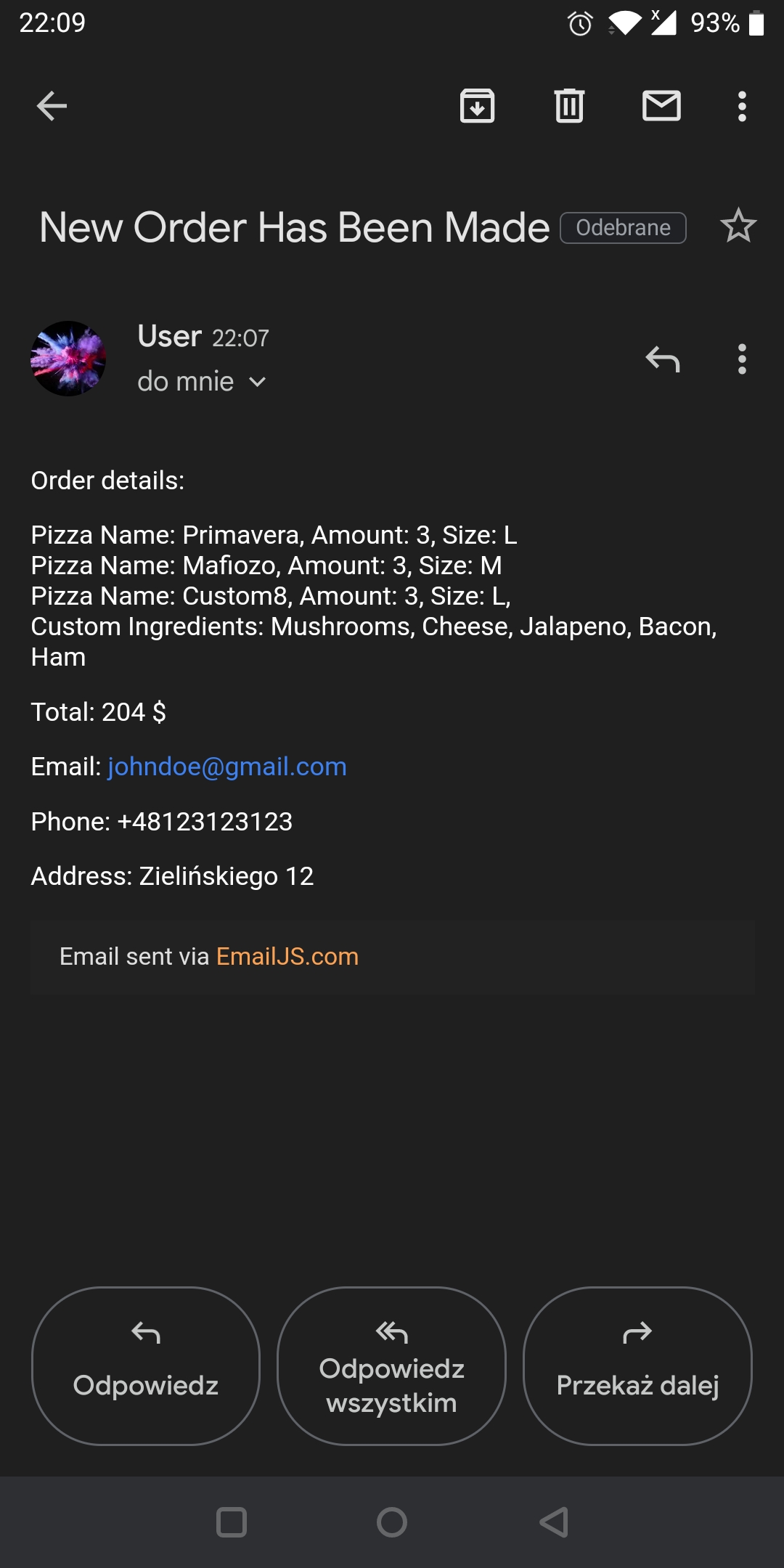Tap the Odpowiedz button
Screen dimensions: 784x1568
(146, 1366)
